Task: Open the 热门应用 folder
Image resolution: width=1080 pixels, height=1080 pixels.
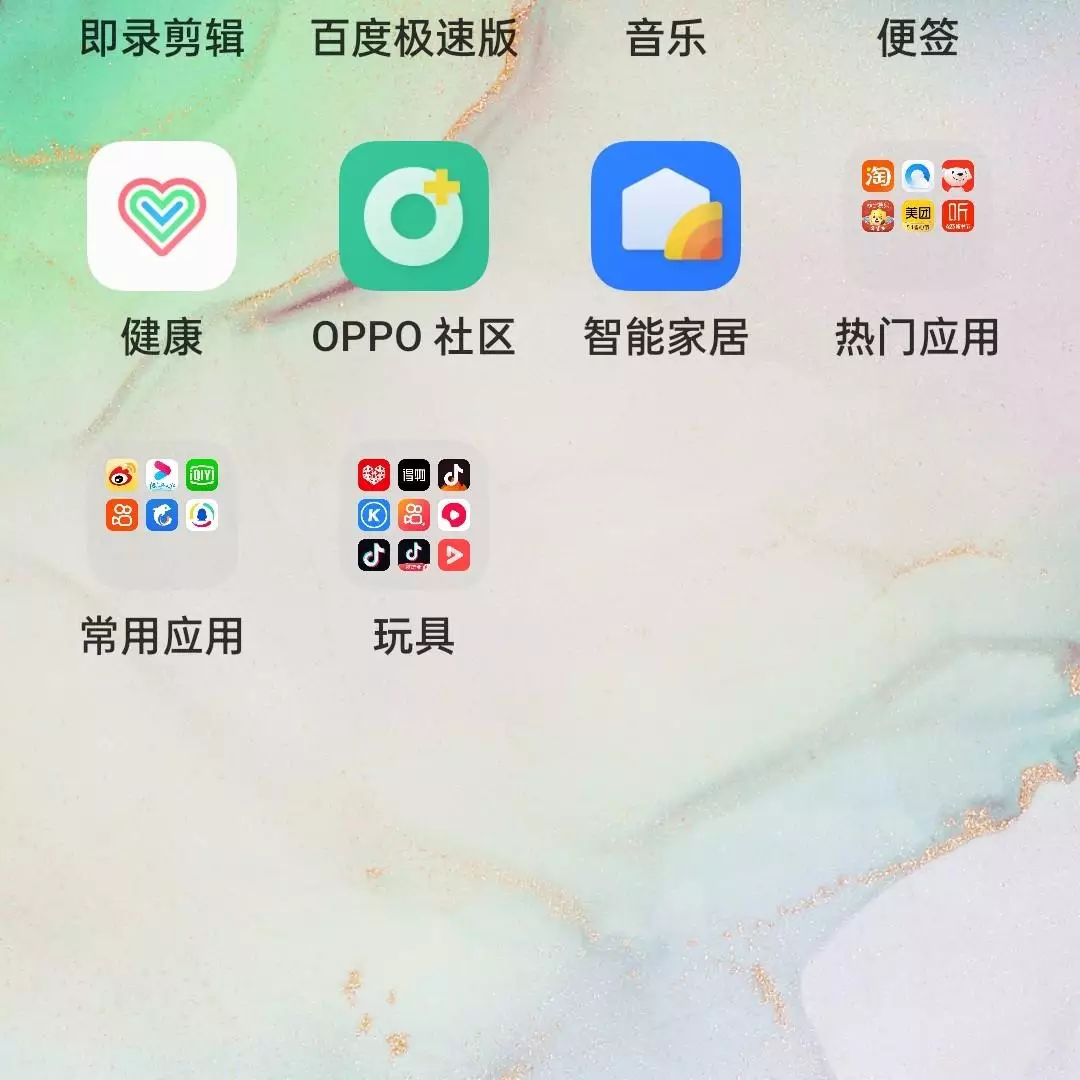Action: click(917, 215)
